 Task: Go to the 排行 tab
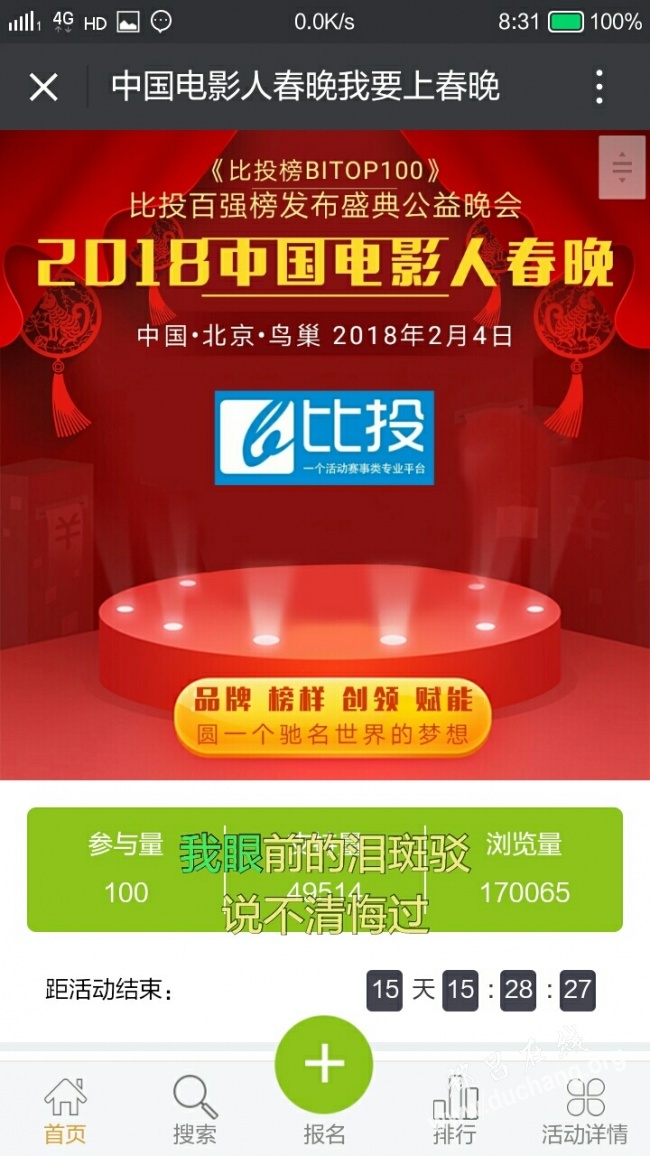pos(454,1110)
